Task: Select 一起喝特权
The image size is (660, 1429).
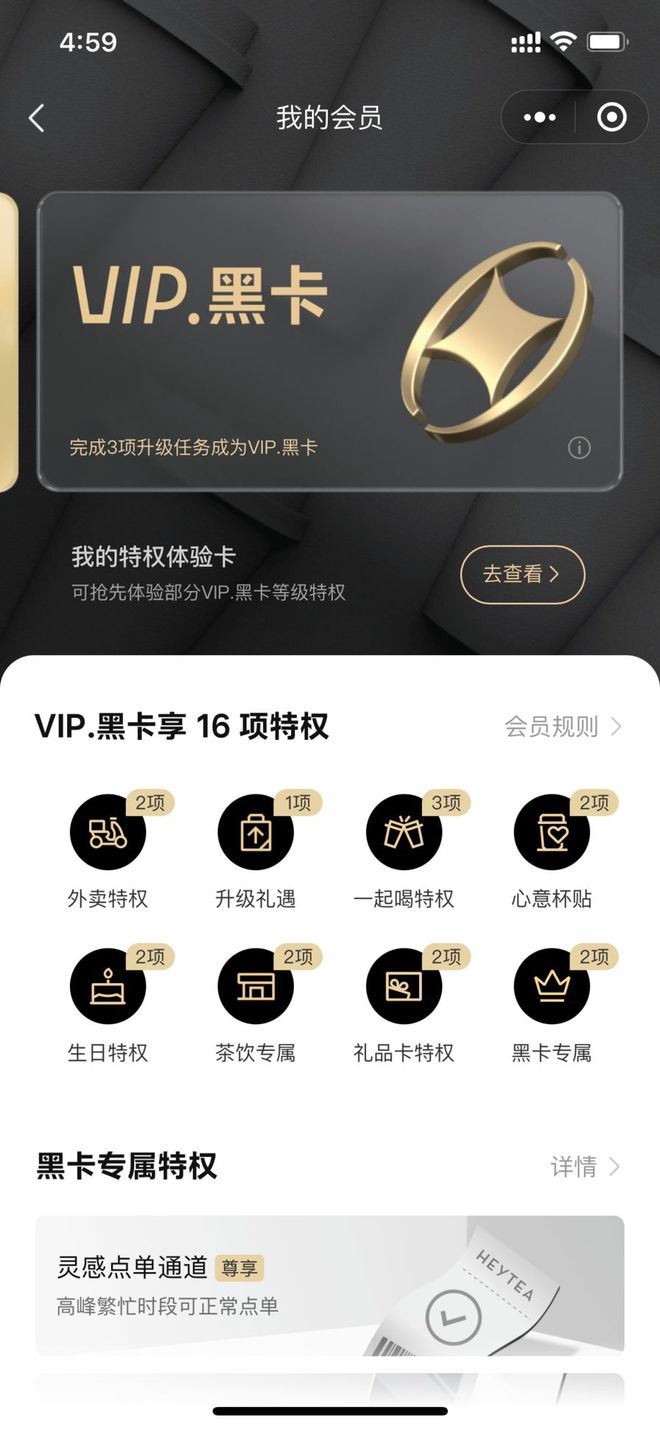Action: coord(404,833)
